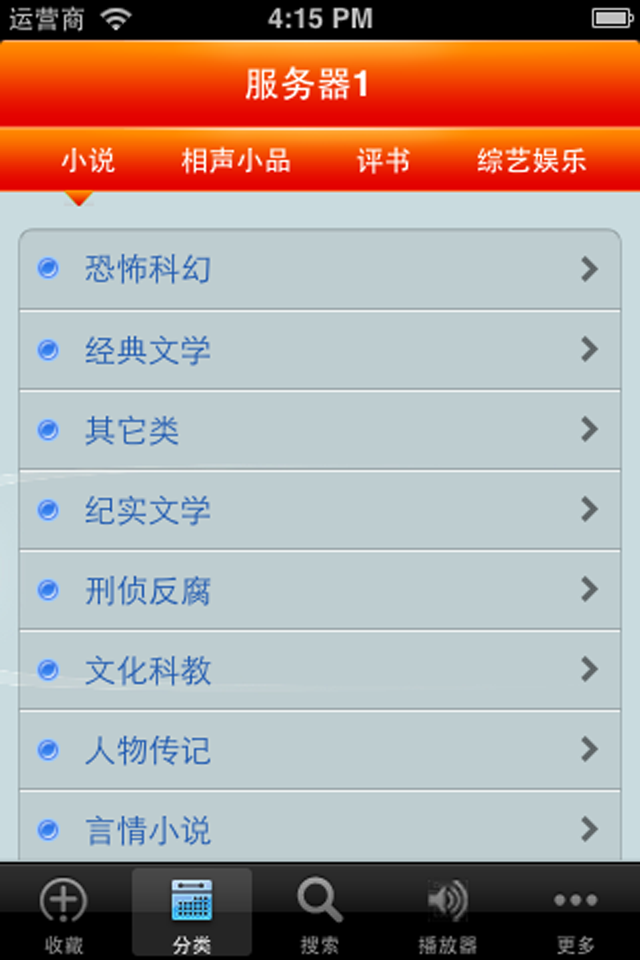Tap the 其它类 row
The width and height of the screenshot is (640, 960).
pyautogui.click(x=320, y=430)
